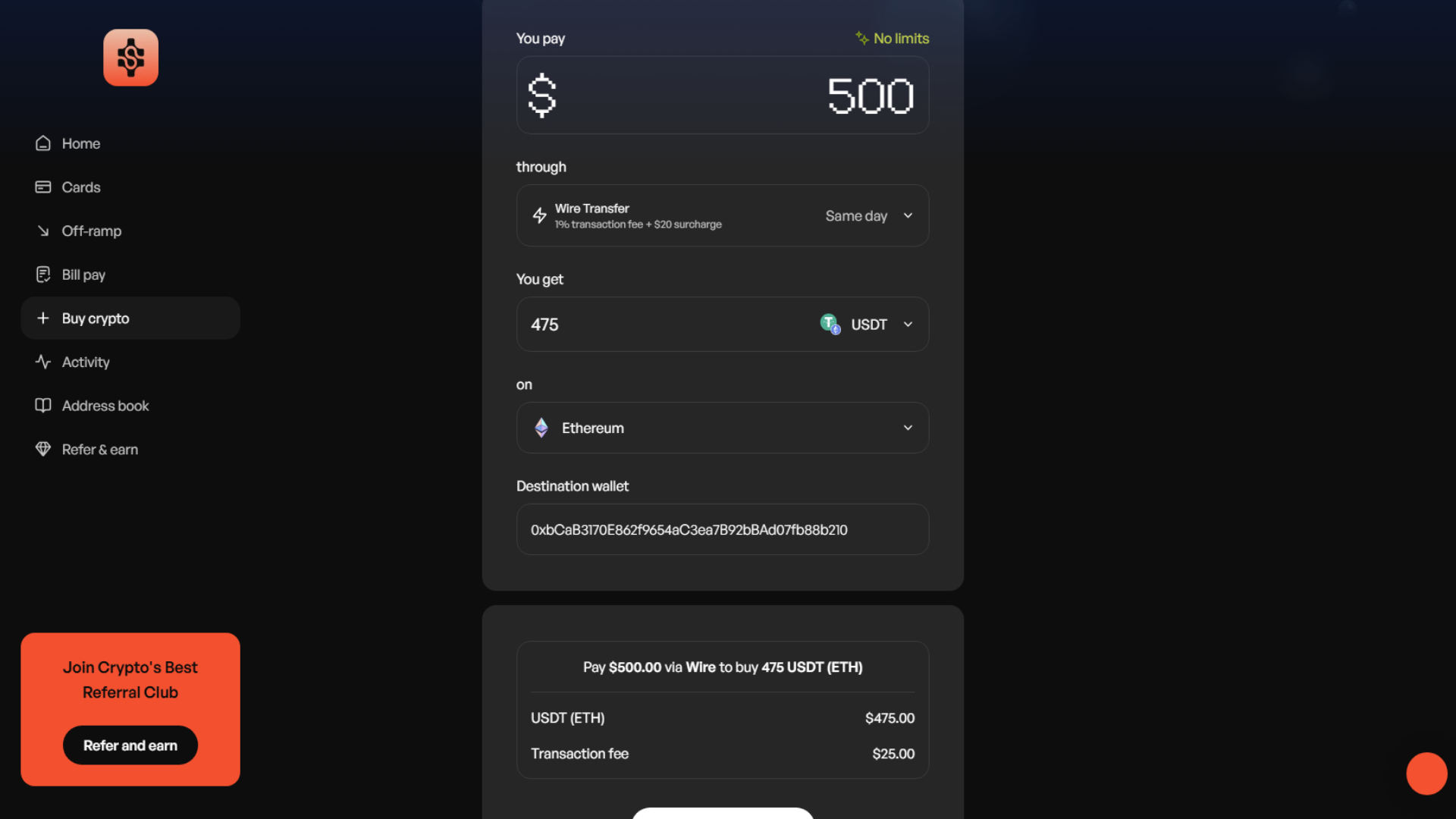Open Buy crypto section
1456x819 pixels.
coord(96,318)
